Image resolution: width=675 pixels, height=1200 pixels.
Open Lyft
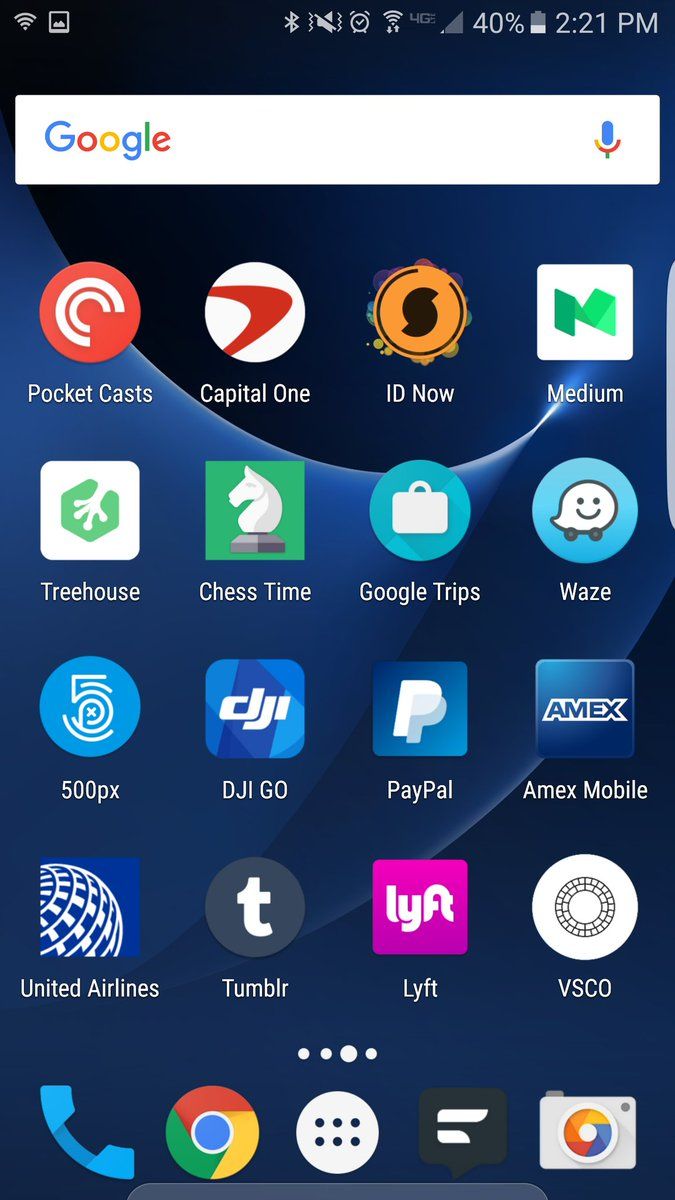pos(420,907)
